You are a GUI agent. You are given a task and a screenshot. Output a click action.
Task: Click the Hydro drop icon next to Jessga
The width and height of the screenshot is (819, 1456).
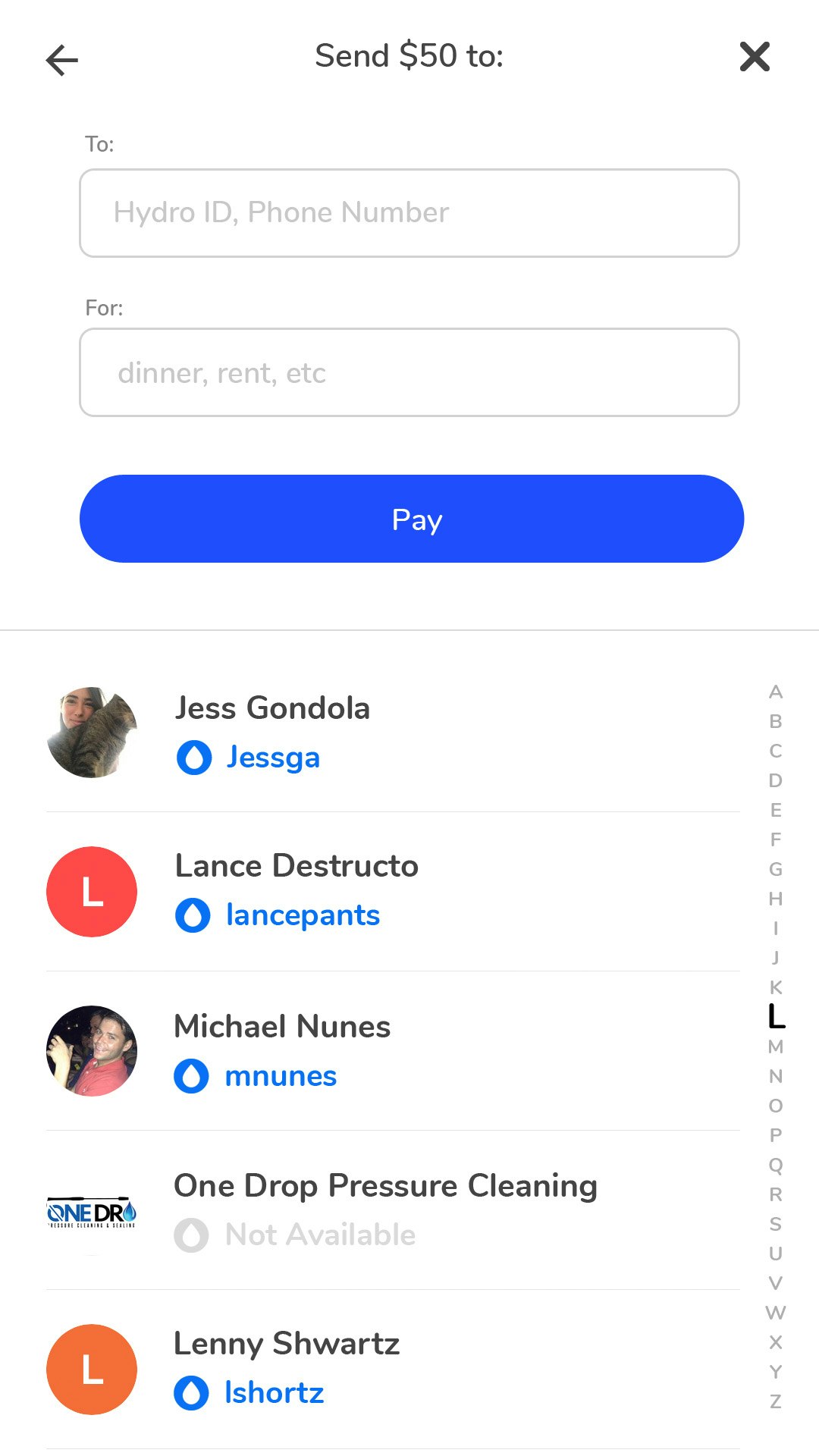(194, 756)
